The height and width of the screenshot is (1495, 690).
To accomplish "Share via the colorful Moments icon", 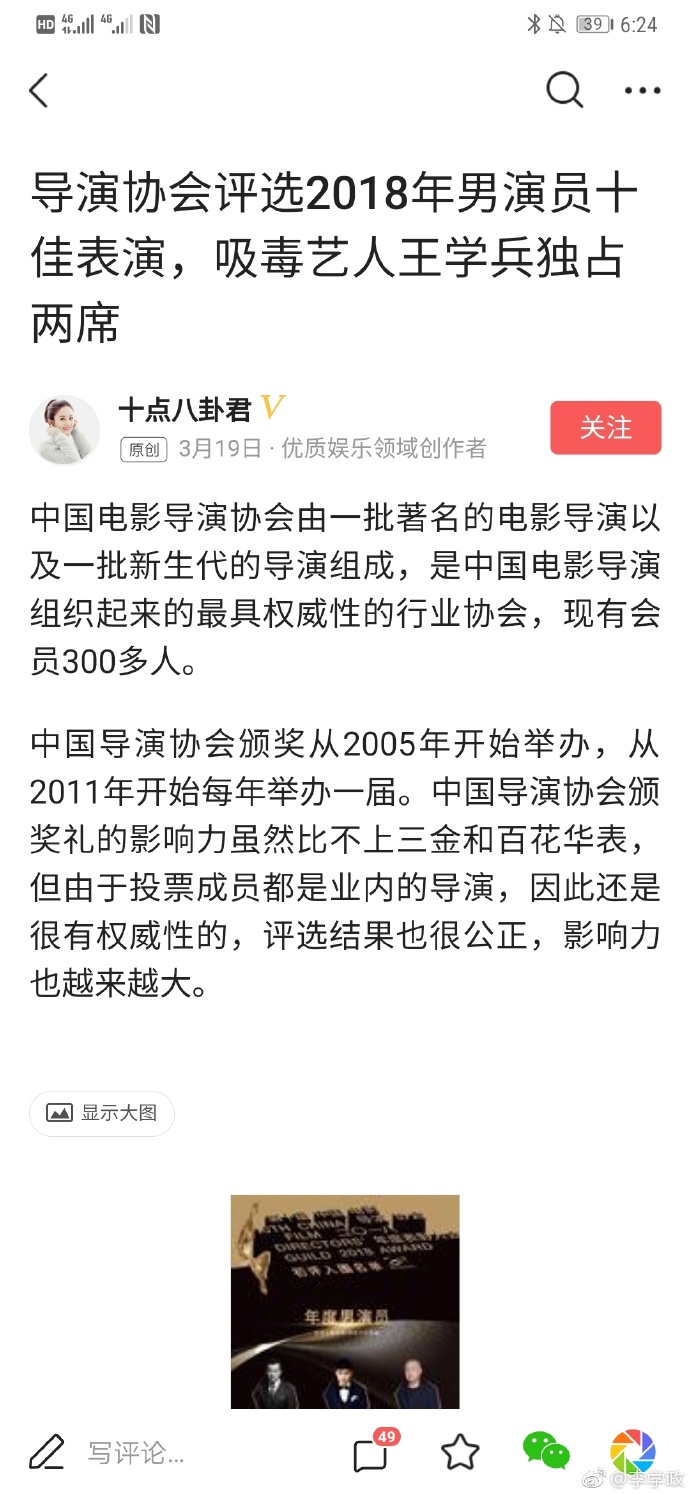I will [x=632, y=1451].
